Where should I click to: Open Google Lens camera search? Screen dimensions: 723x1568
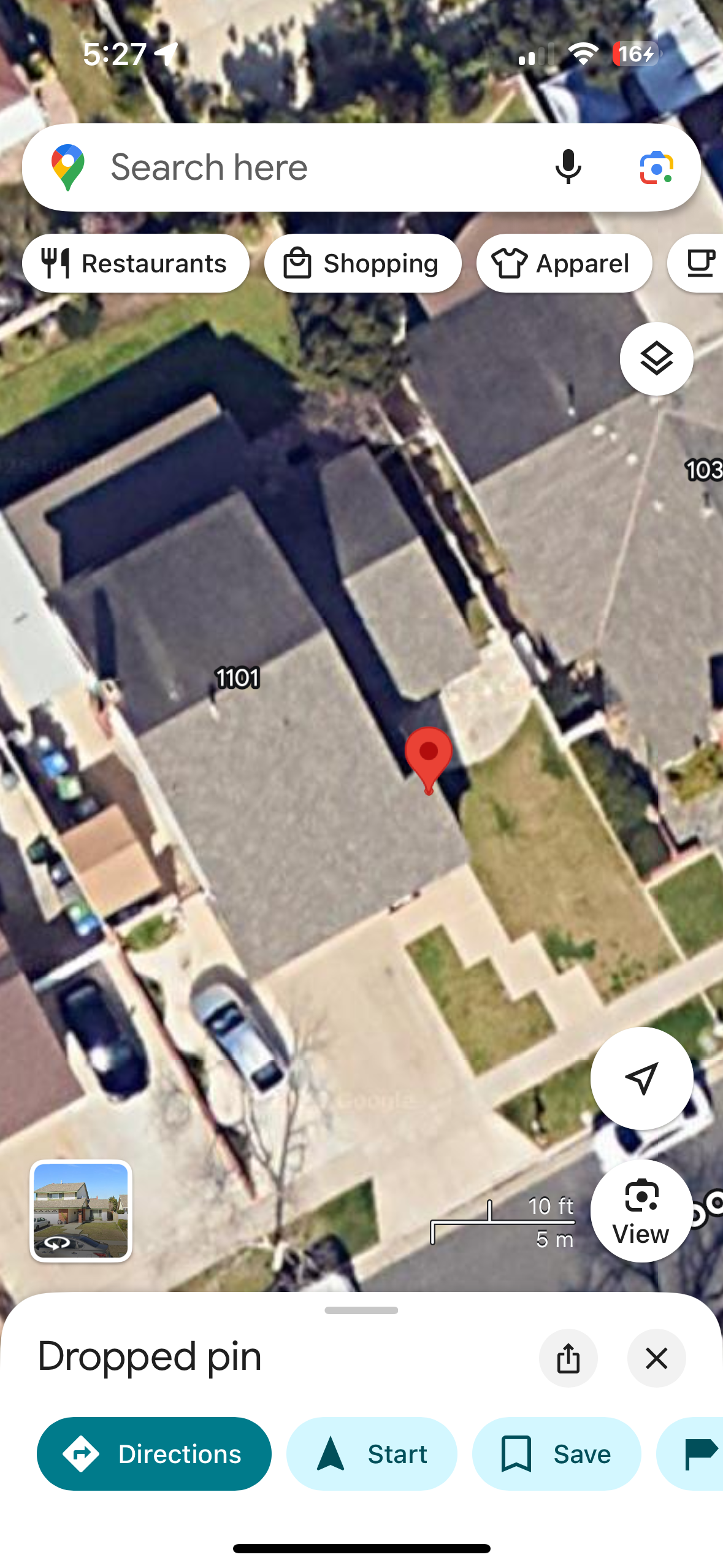point(656,167)
